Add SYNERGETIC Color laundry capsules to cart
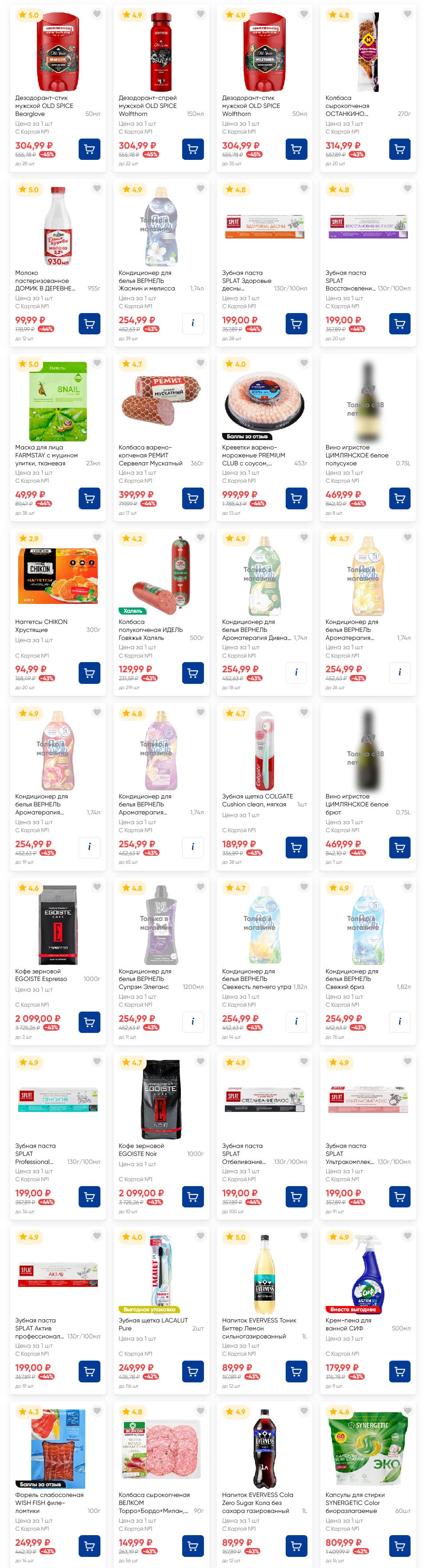 point(399,1545)
